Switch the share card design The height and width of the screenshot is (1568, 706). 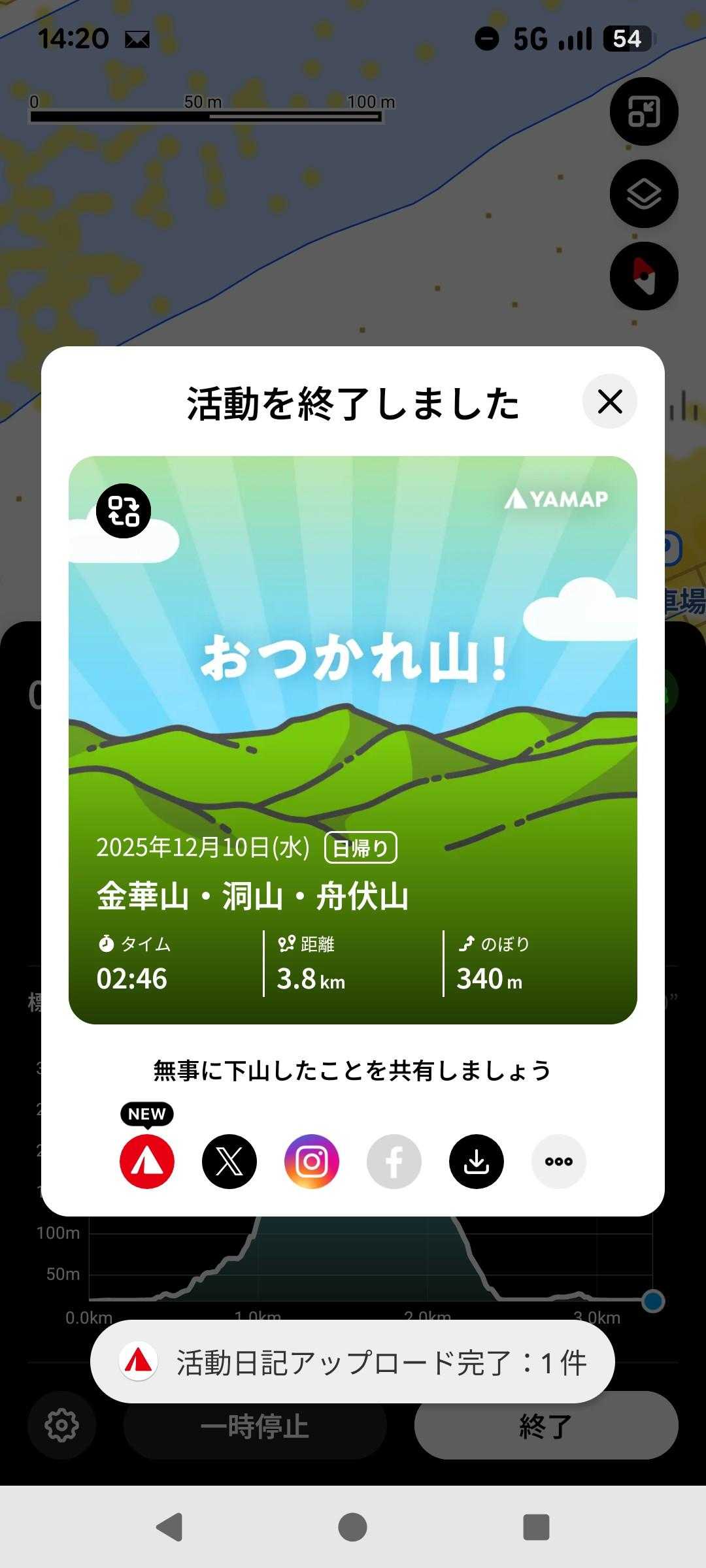tap(124, 511)
